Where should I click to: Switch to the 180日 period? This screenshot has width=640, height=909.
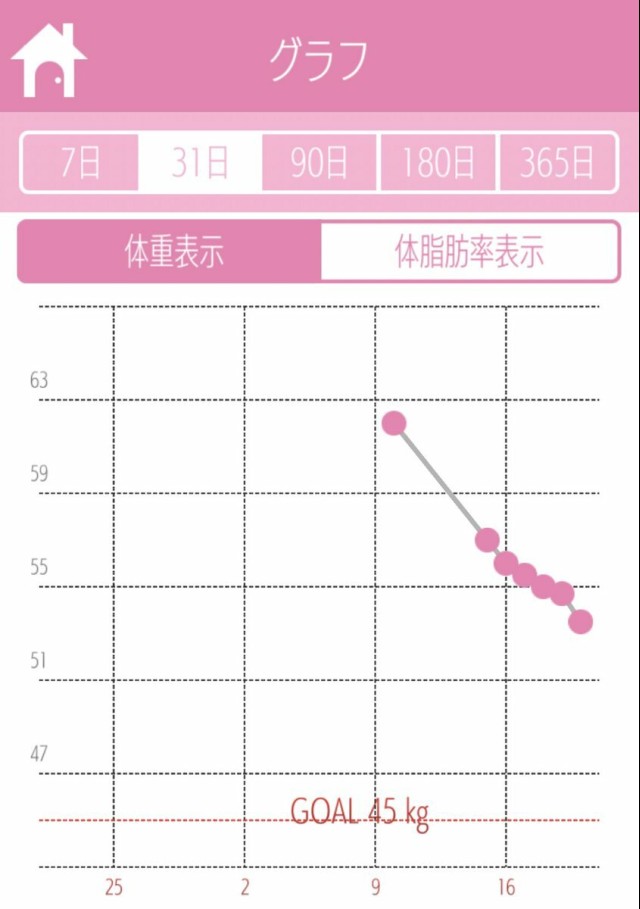(x=438, y=162)
